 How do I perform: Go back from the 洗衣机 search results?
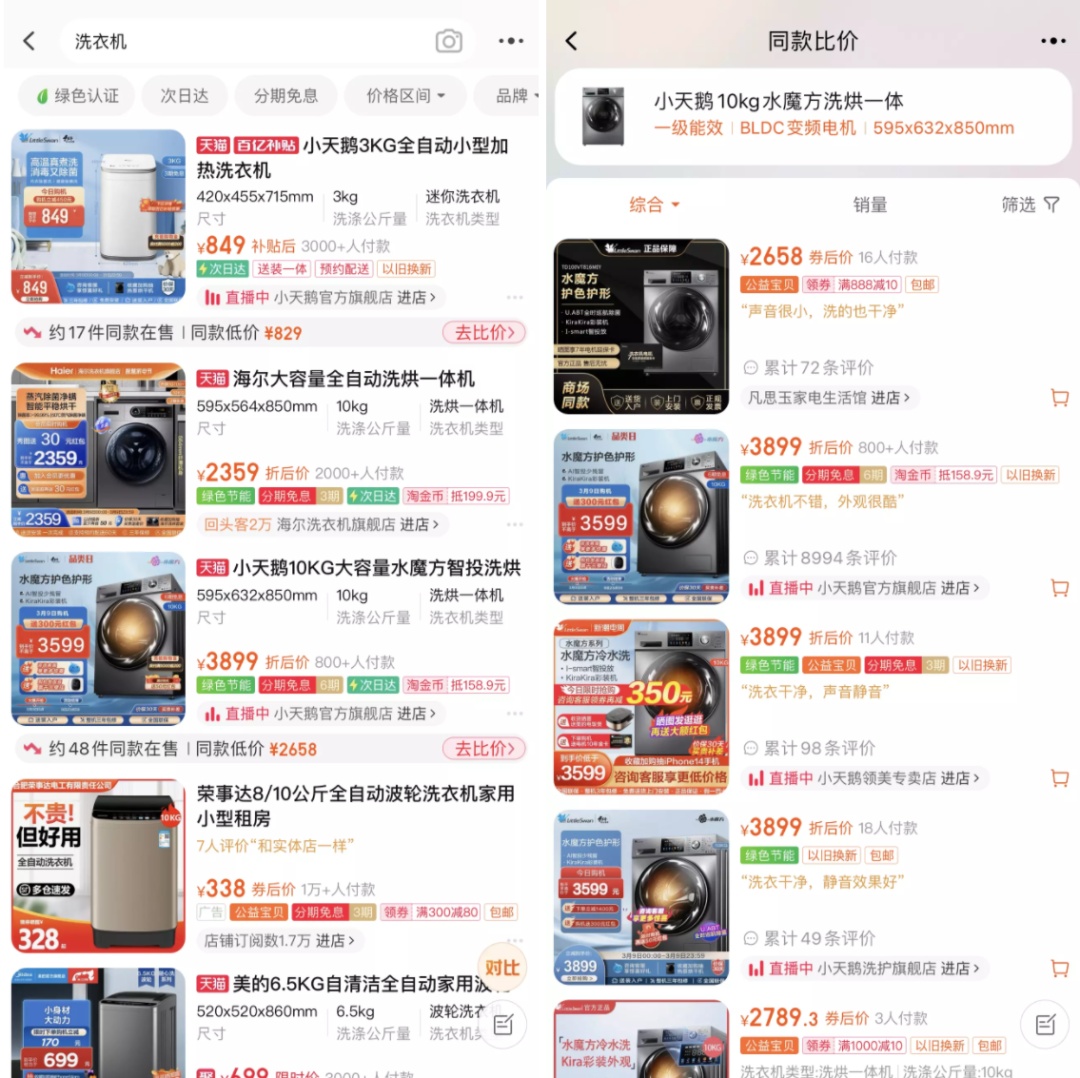pos(29,41)
